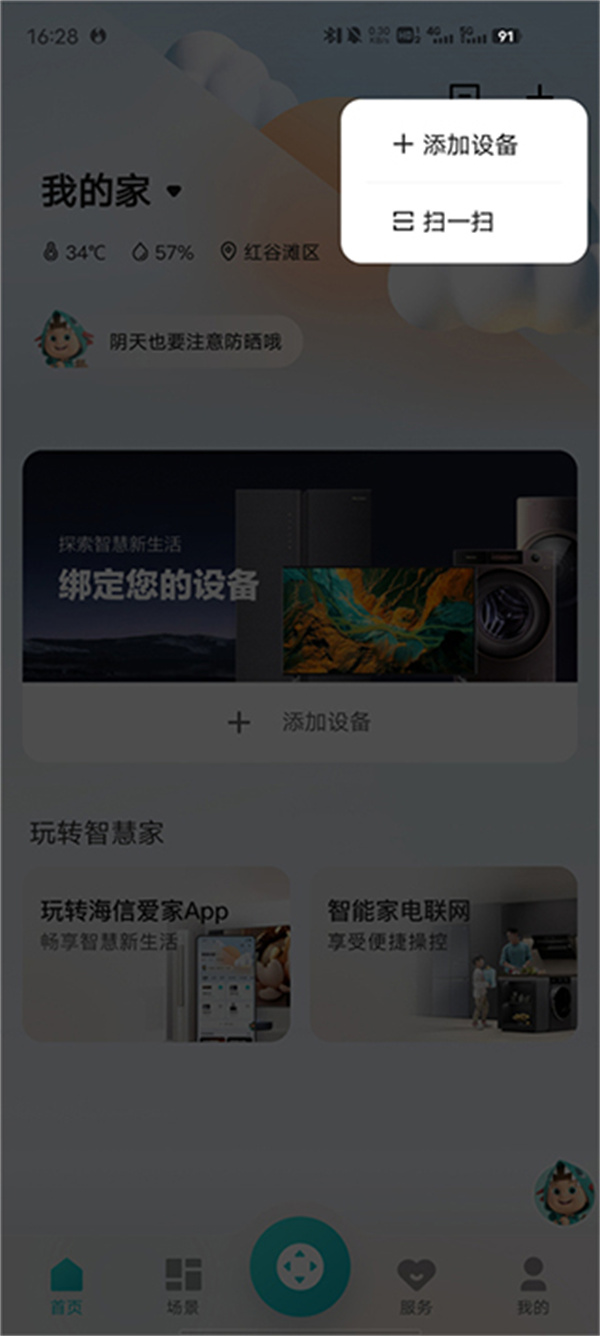Image resolution: width=600 pixels, height=1336 pixels.
Task: Switch to the 我的 tab
Action: pos(533,1286)
